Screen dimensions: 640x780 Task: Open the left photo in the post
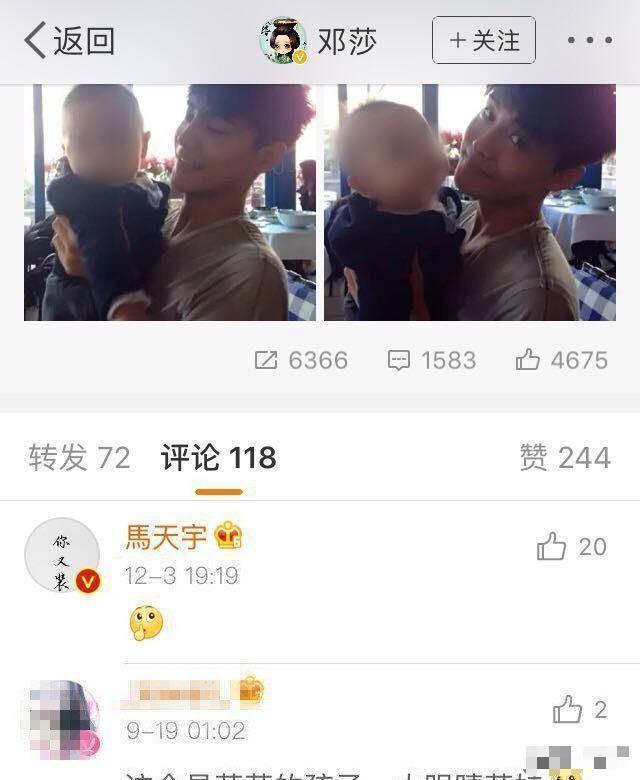tap(170, 202)
